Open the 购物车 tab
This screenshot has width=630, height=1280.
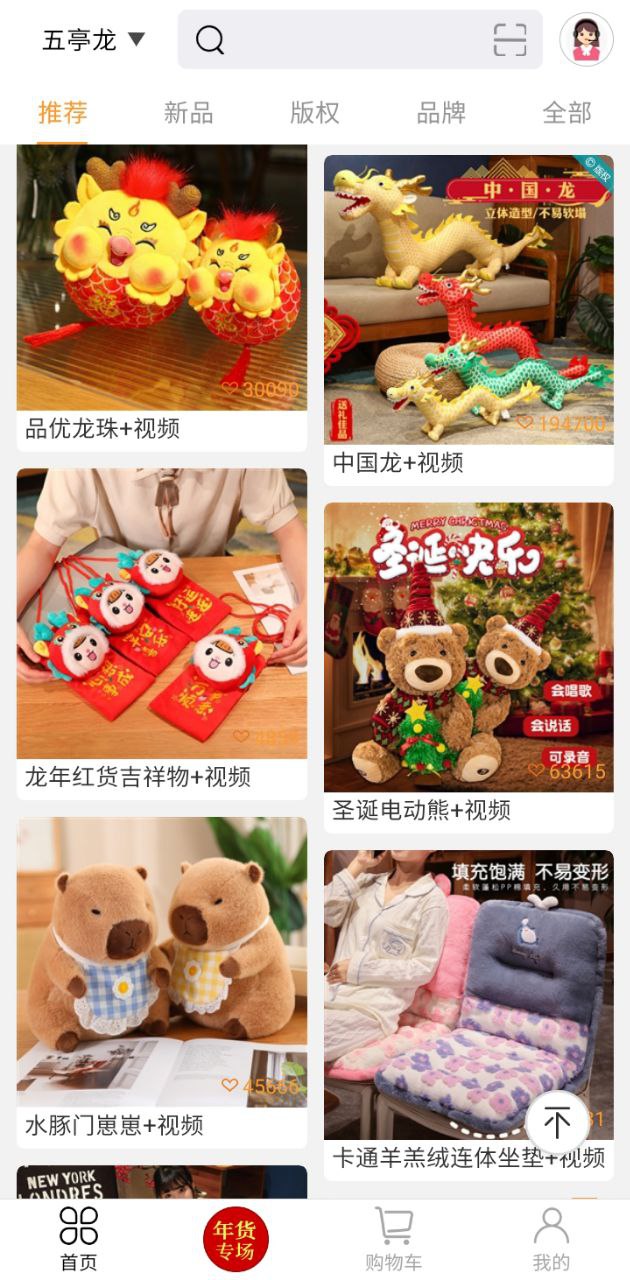394,1238
